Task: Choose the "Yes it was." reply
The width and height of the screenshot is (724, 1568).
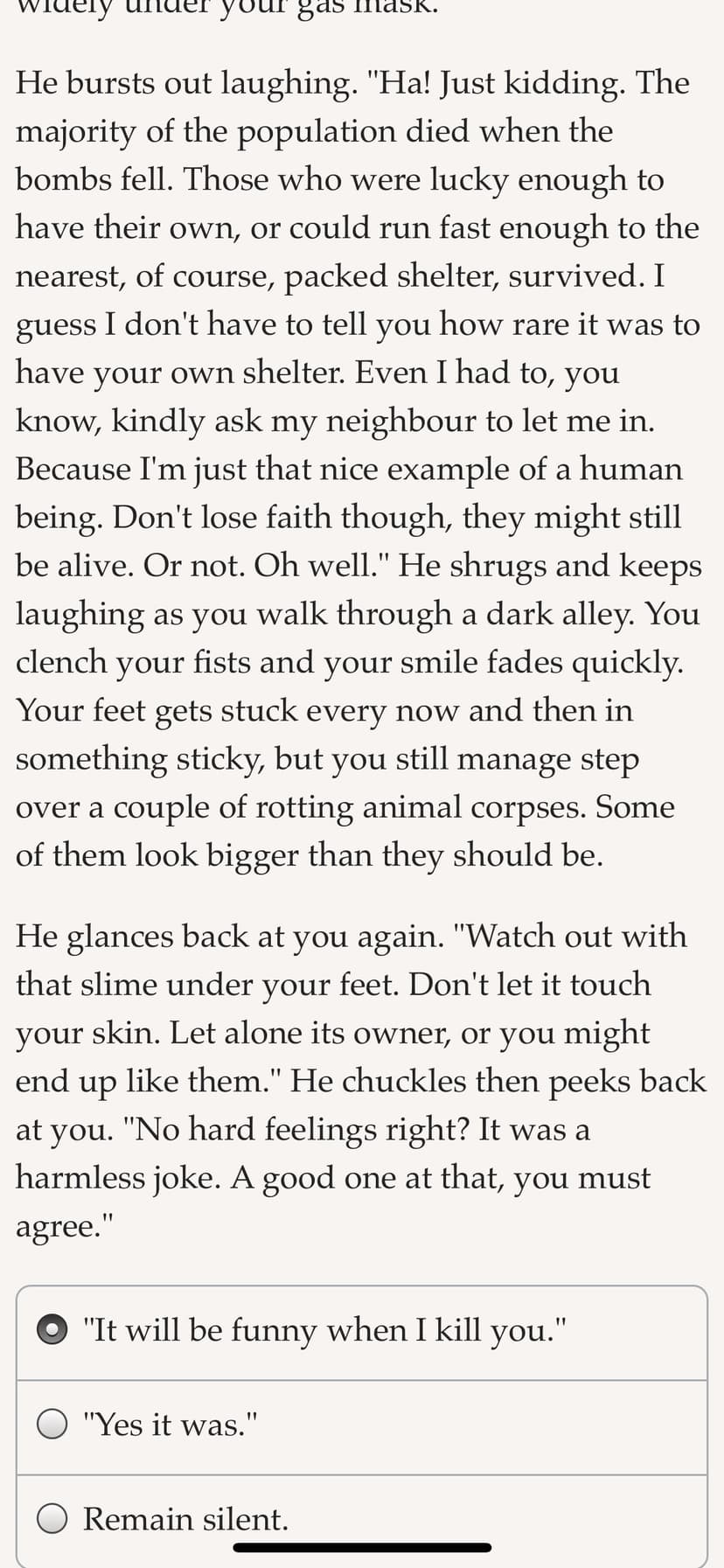Action: (x=361, y=1427)
